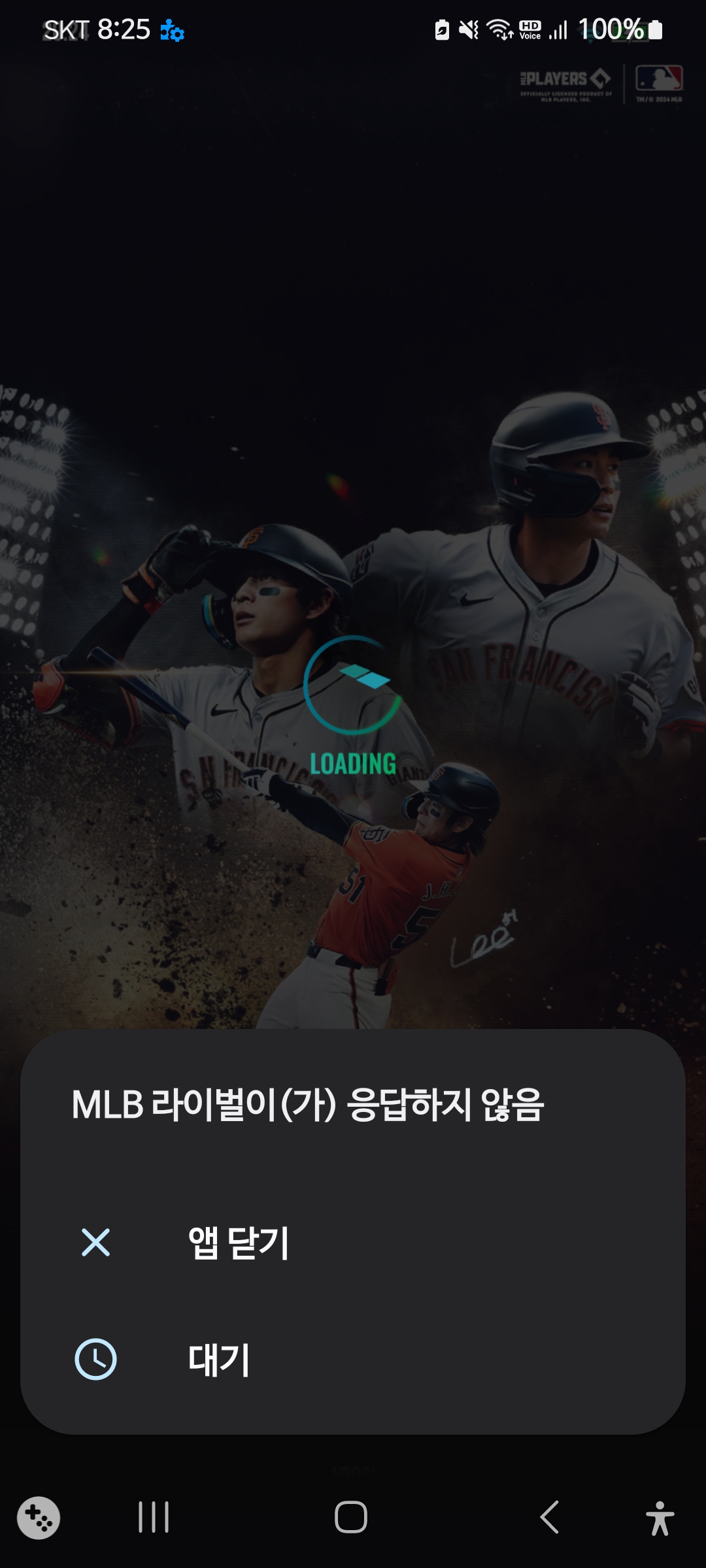706x1568 pixels.
Task: Open the accessibility shortcut button
Action: click(660, 1518)
